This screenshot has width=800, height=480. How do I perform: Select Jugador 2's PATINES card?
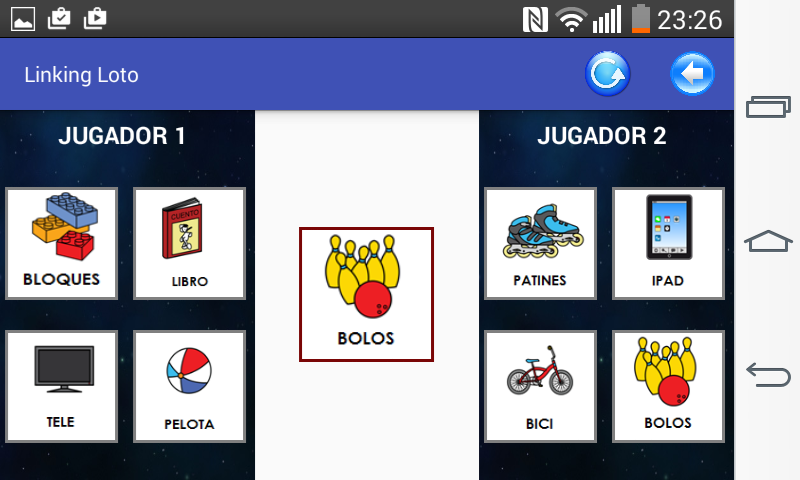point(540,243)
